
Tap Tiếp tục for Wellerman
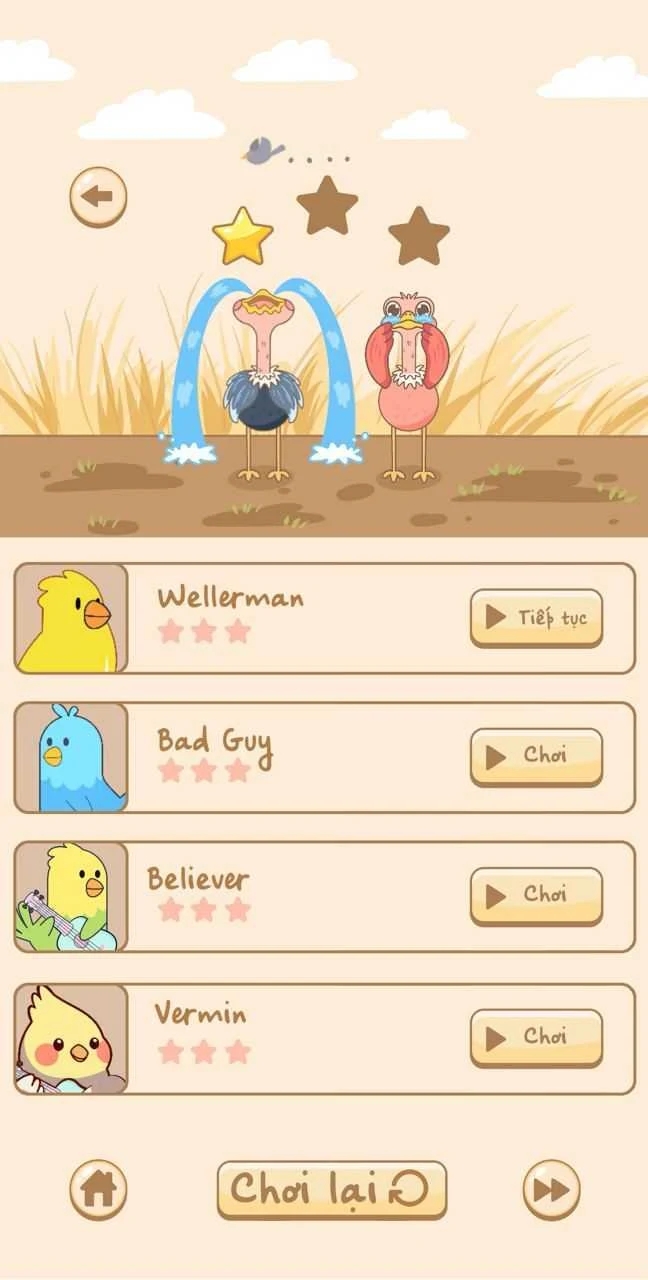pos(536,617)
